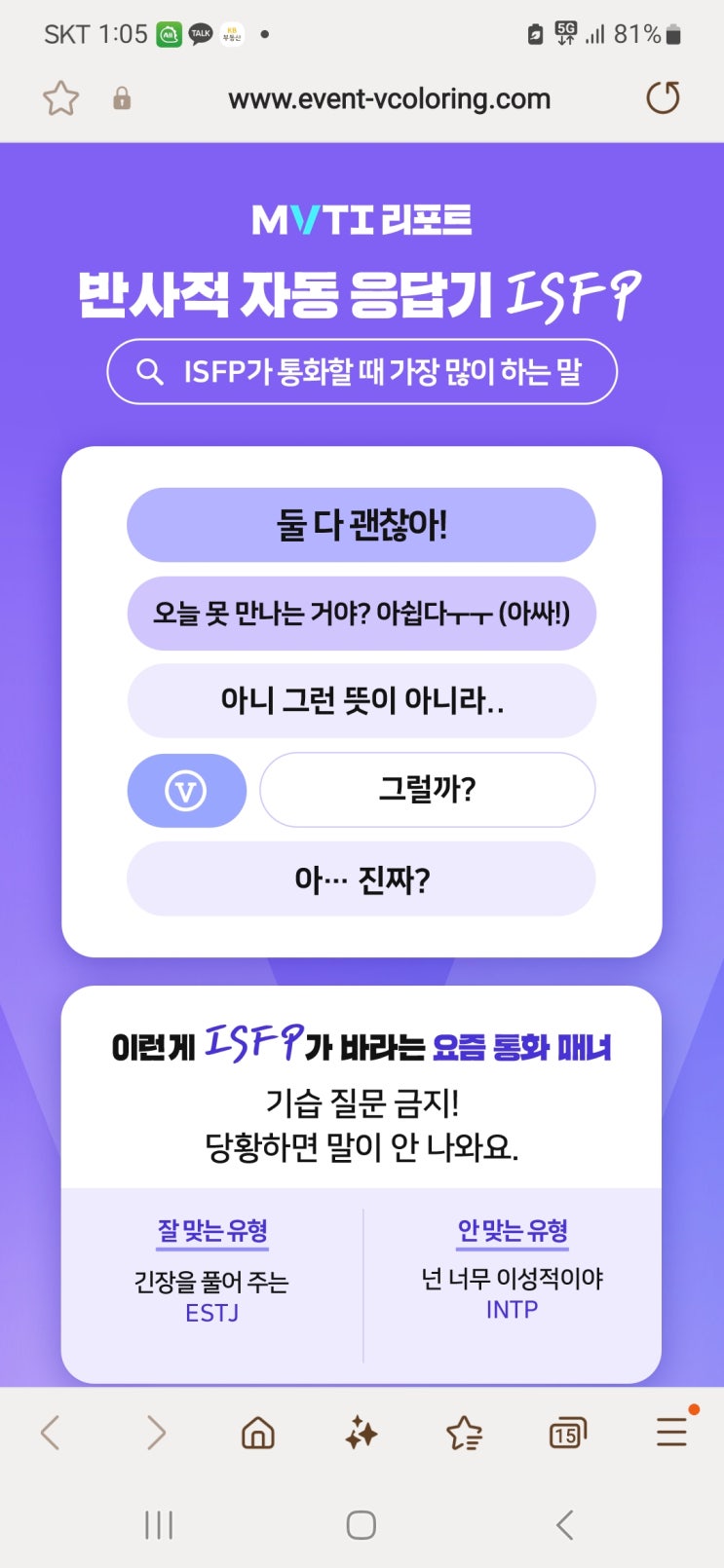Open the sparkle AI assistant icon
This screenshot has height=1568, width=724.
[x=362, y=1433]
